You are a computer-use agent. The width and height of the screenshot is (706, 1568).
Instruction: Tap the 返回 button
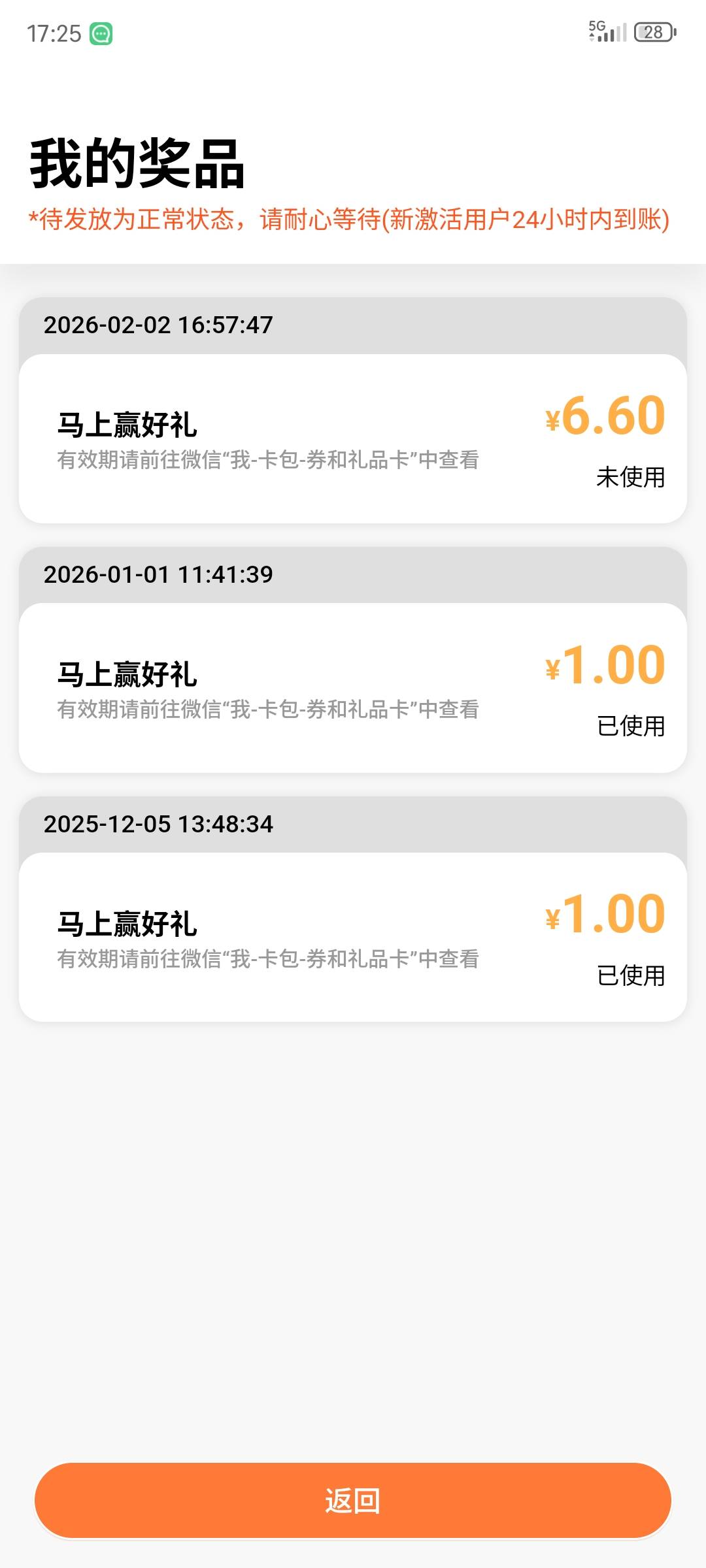[353, 1500]
